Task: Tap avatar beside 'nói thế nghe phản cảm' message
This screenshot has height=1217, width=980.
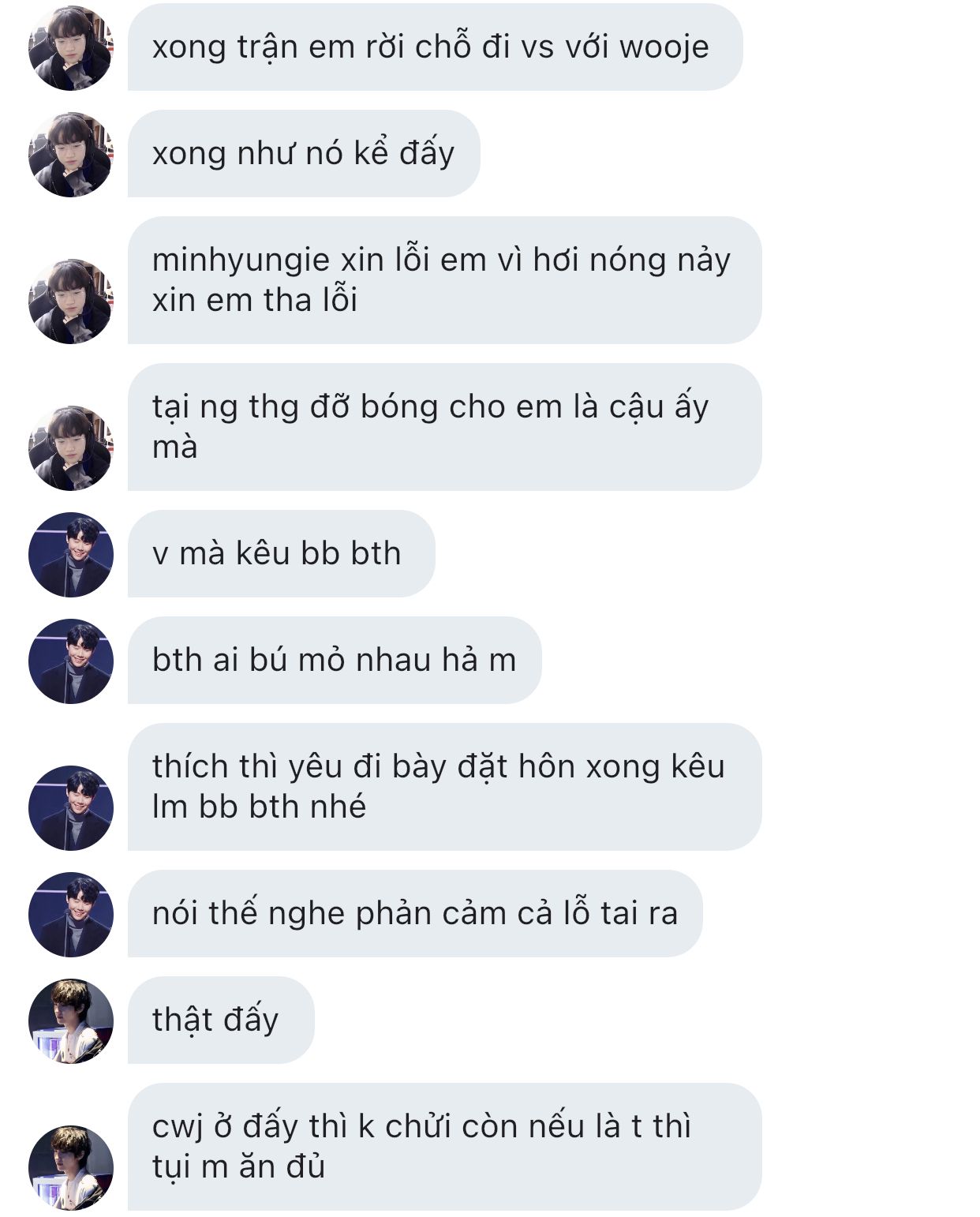Action: click(71, 915)
